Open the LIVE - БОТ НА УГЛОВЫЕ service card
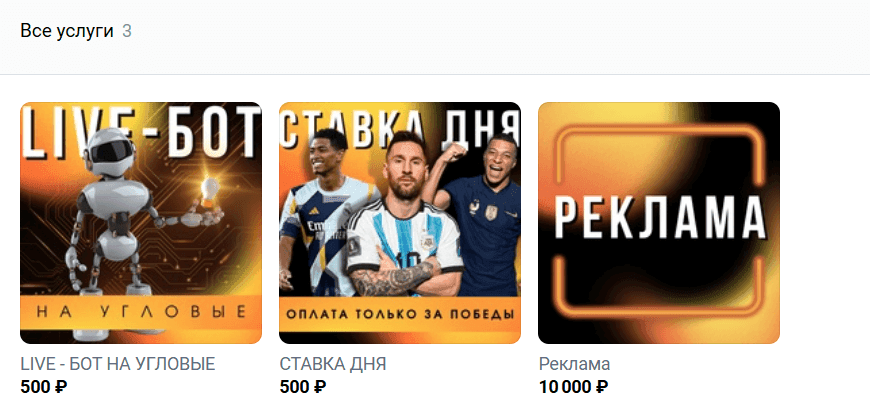The width and height of the screenshot is (870, 420). (141, 223)
